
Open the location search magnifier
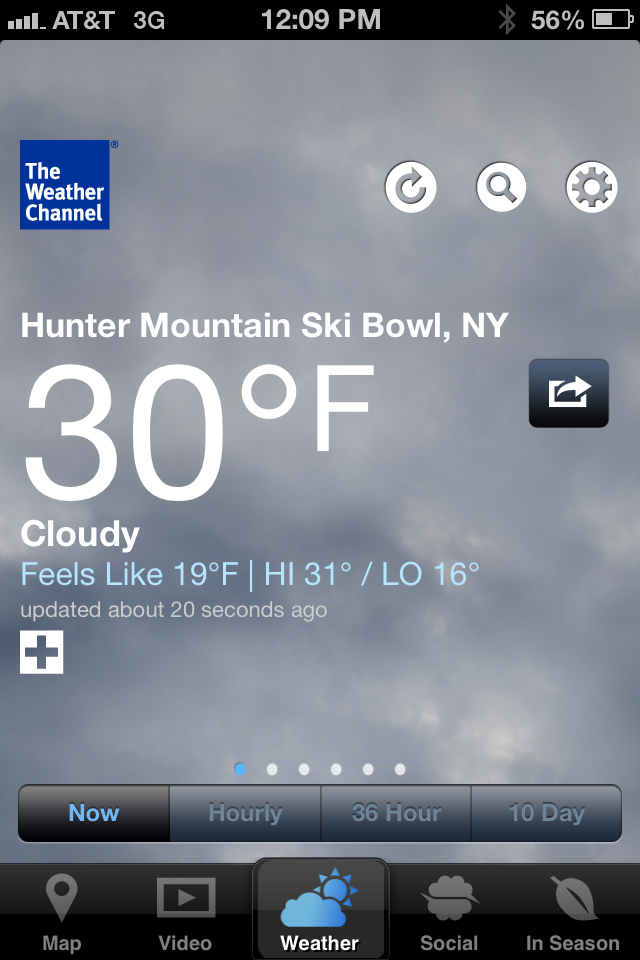tap(501, 187)
